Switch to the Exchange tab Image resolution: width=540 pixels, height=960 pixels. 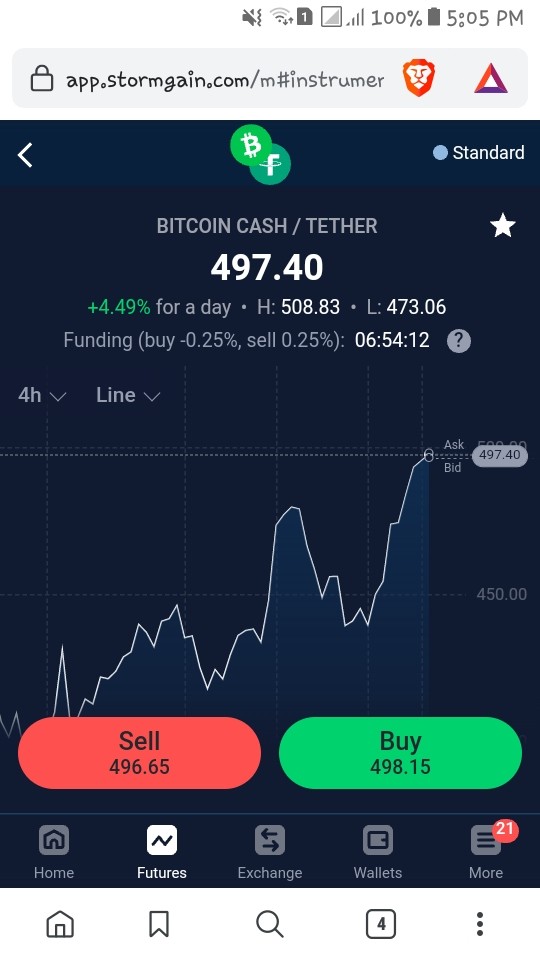(x=270, y=853)
